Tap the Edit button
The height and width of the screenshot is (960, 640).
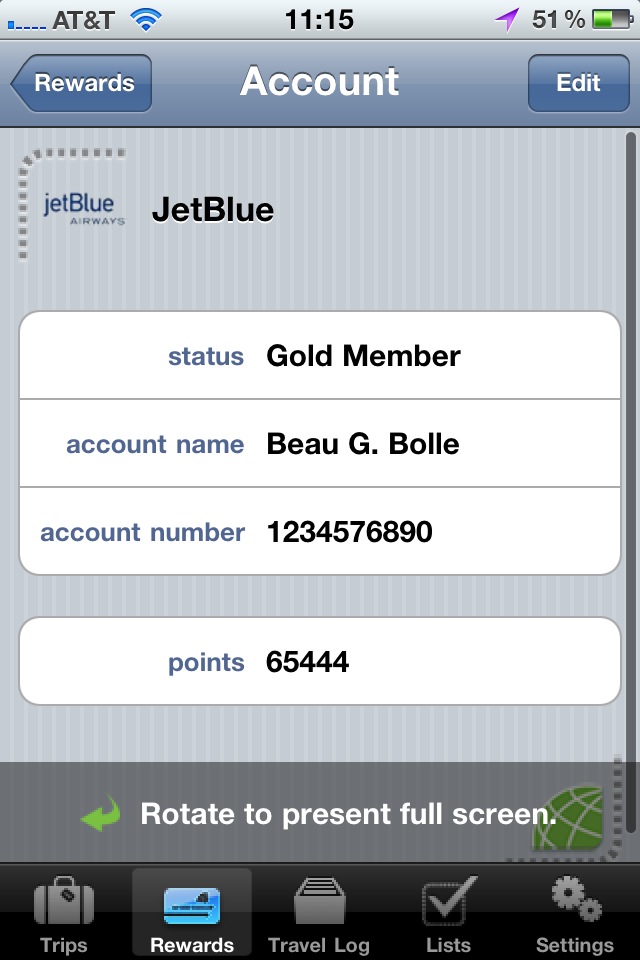coord(577,83)
